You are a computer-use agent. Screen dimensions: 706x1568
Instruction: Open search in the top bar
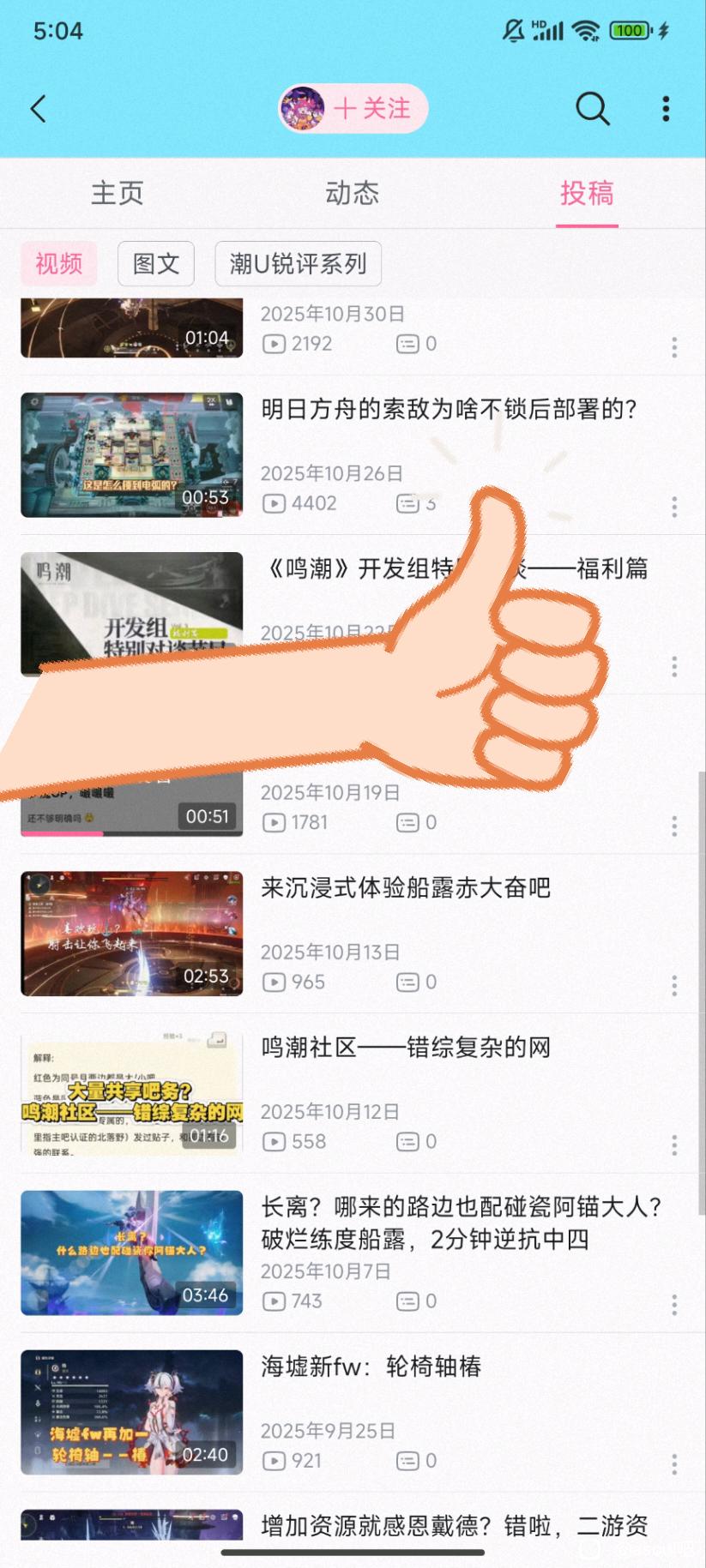592,109
